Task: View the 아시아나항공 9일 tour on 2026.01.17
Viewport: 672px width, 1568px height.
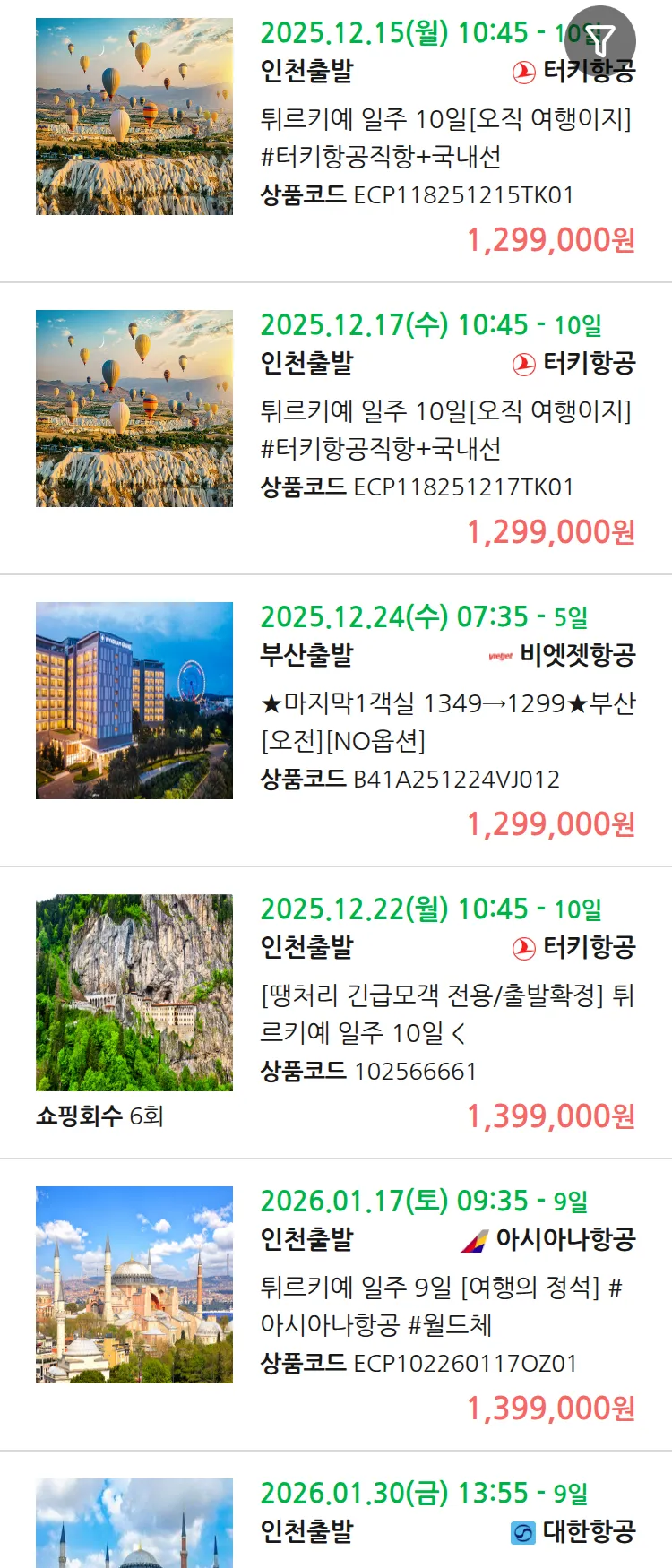Action: tap(445, 1305)
